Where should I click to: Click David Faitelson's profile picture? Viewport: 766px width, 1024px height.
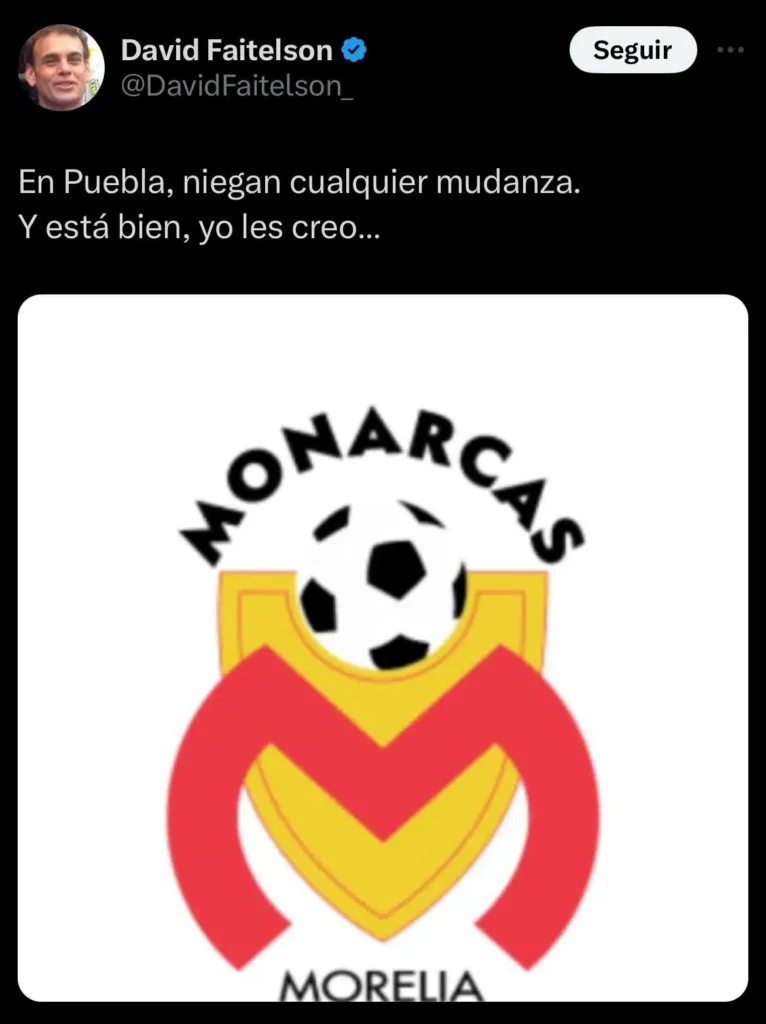[x=60, y=66]
